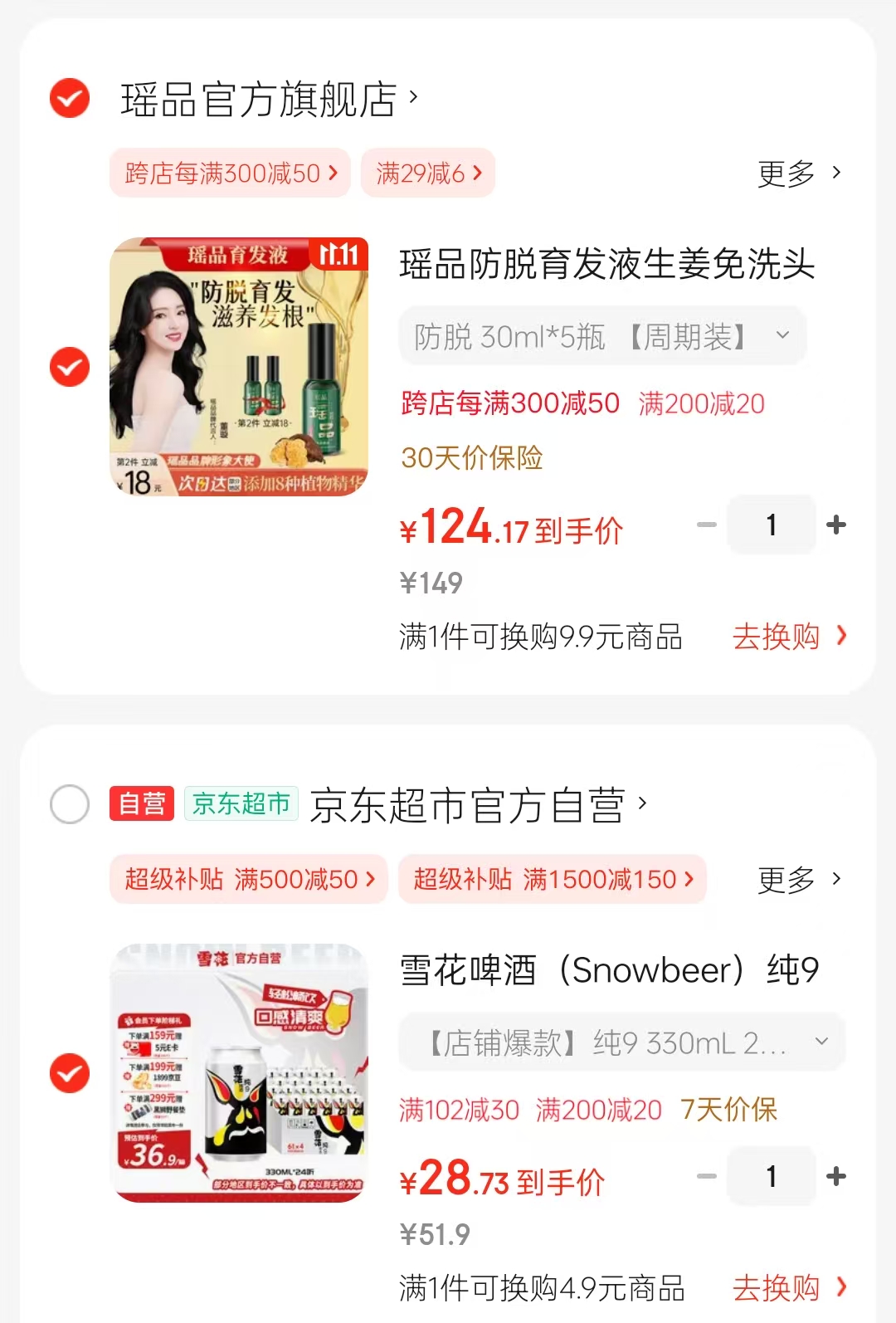The height and width of the screenshot is (1323, 896).
Task: Select all items from 京东超市官方自营
Action: [x=70, y=803]
